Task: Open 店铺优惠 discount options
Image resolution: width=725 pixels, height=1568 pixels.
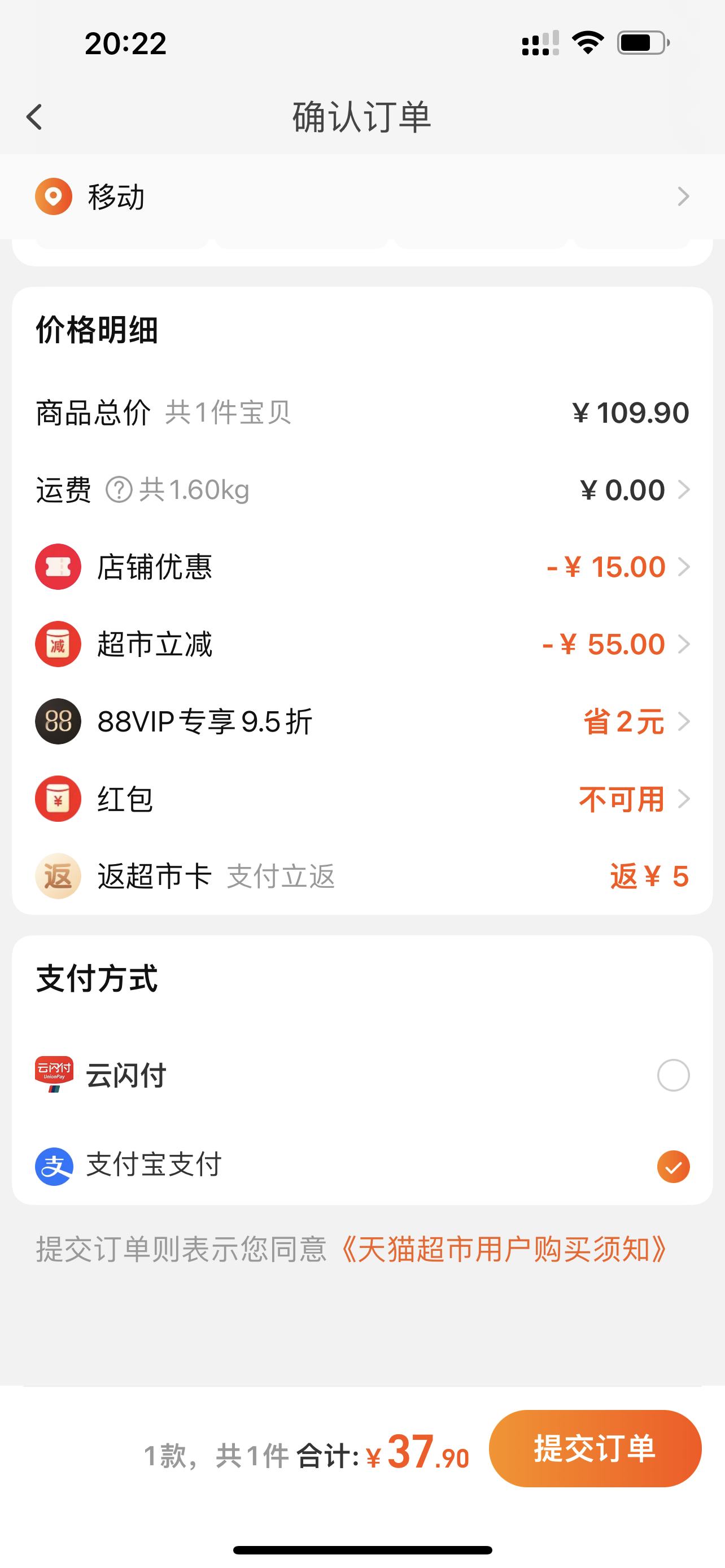Action: [x=362, y=567]
